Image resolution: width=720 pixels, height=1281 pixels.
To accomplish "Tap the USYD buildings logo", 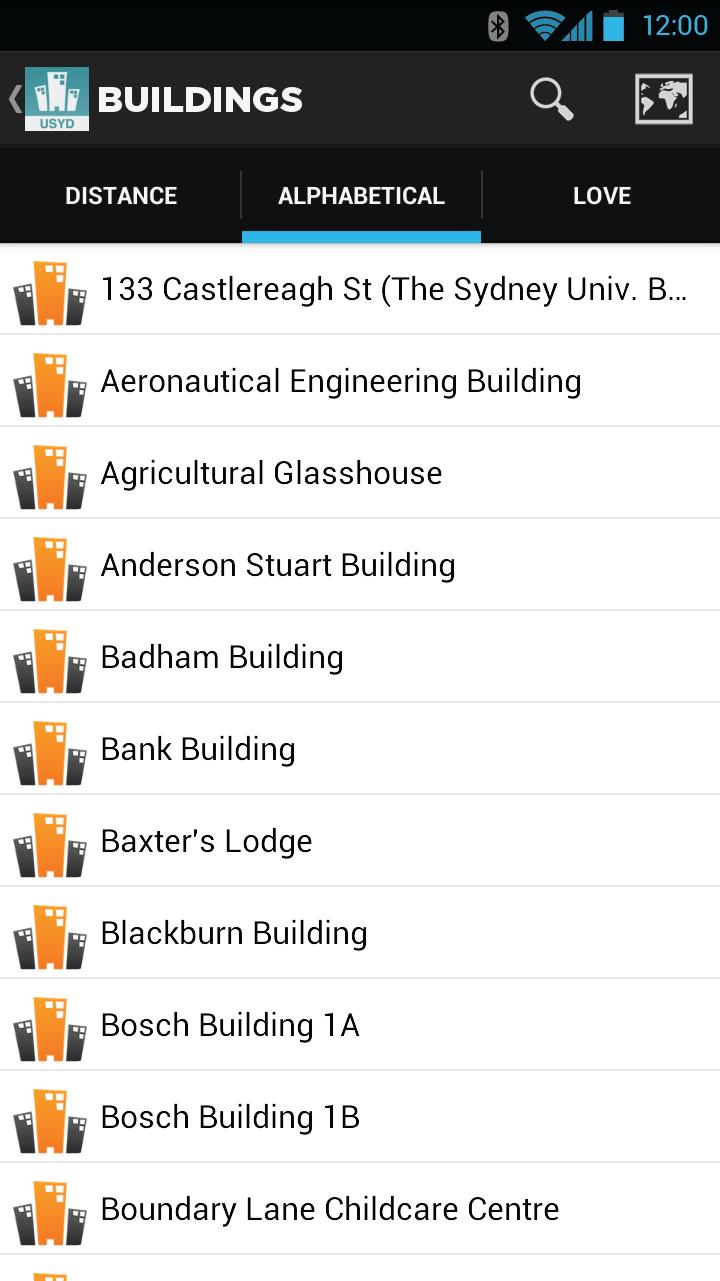I will 56,98.
